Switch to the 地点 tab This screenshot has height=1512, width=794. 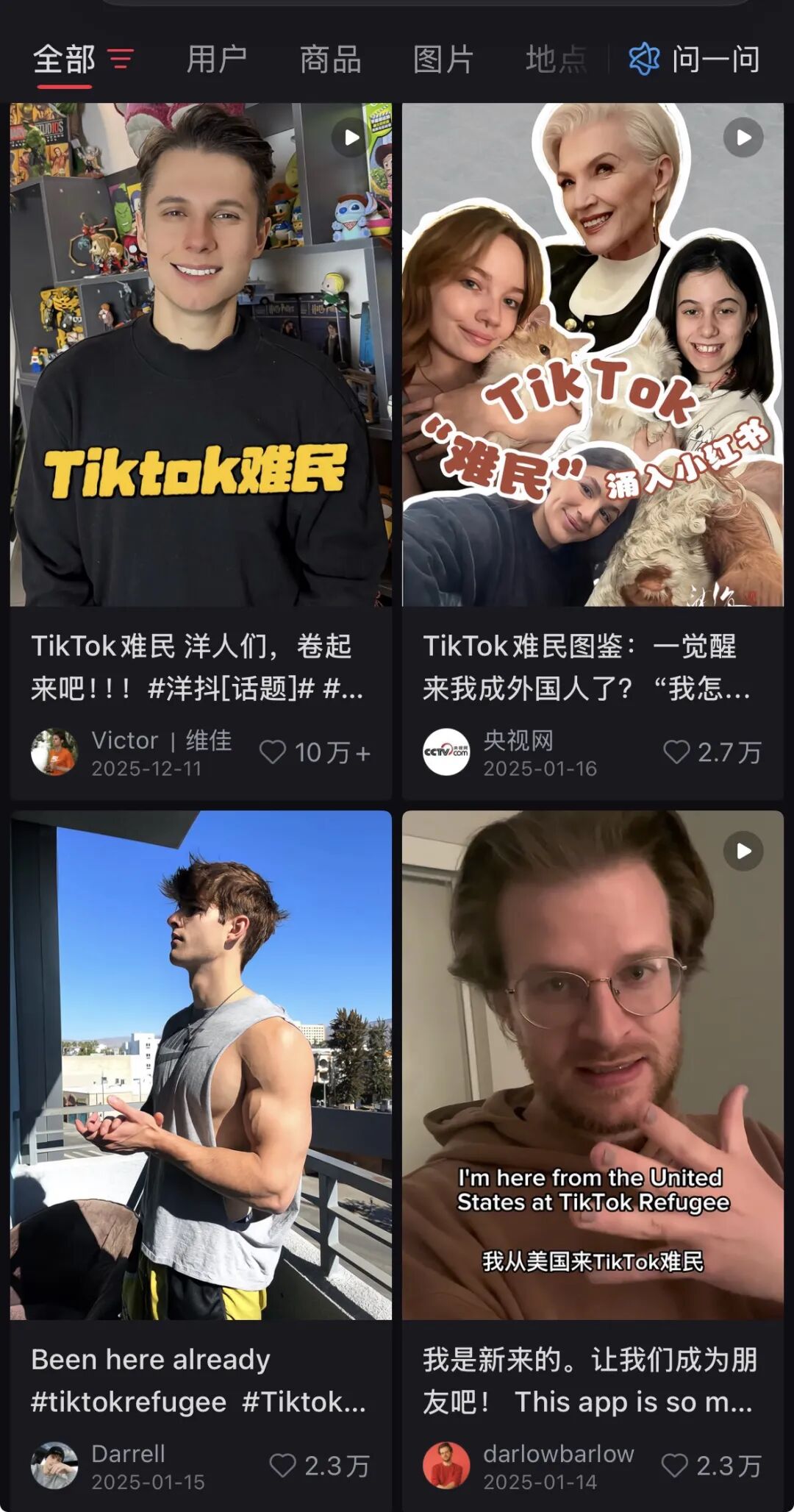(556, 59)
